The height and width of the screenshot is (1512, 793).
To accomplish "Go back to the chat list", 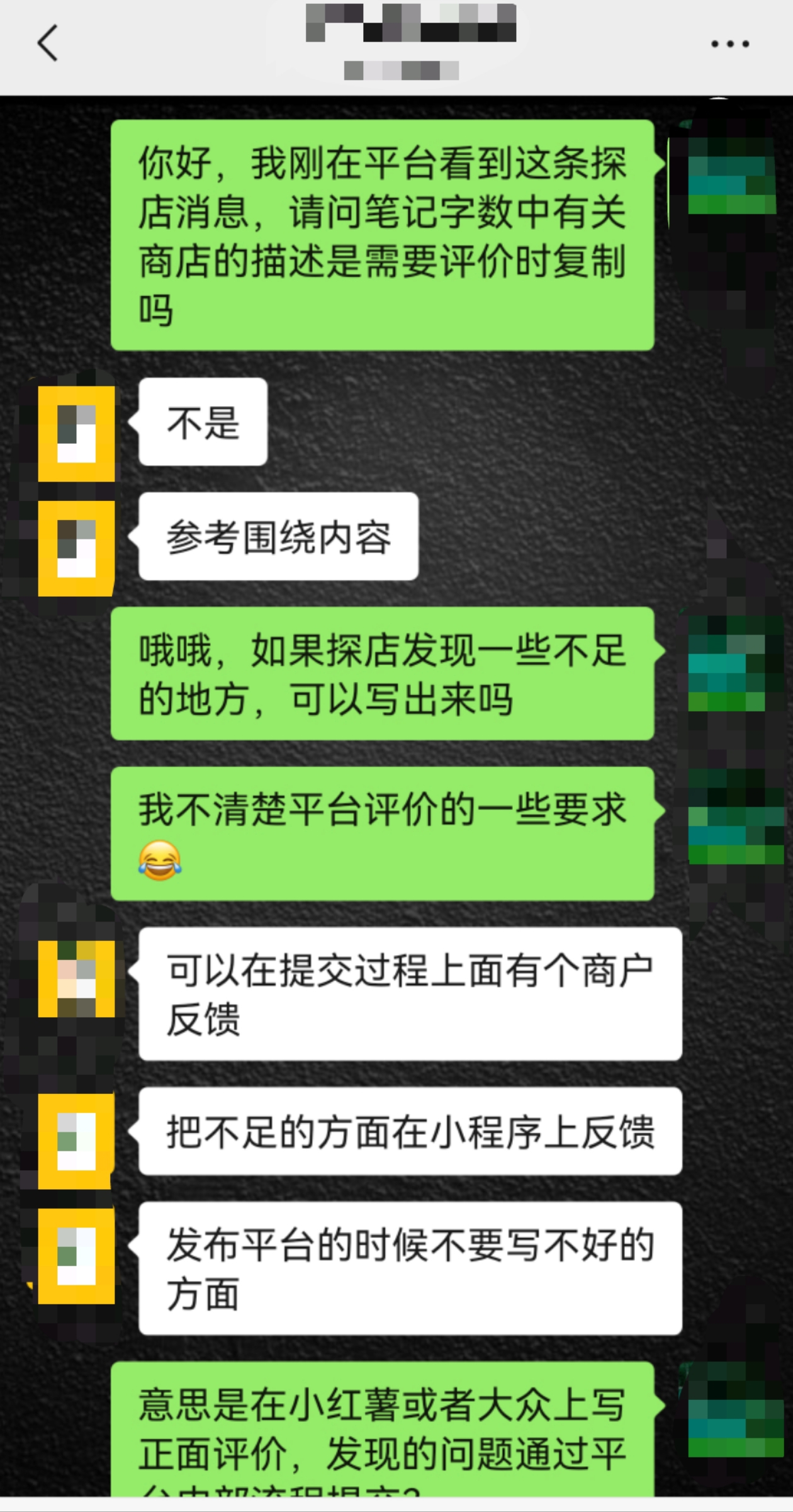I will pyautogui.click(x=48, y=43).
